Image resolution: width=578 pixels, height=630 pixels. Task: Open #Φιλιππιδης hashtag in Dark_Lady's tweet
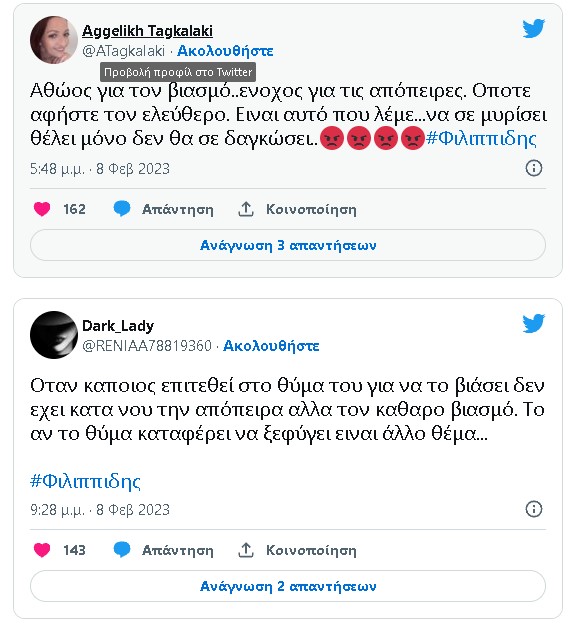pyautogui.click(x=86, y=481)
